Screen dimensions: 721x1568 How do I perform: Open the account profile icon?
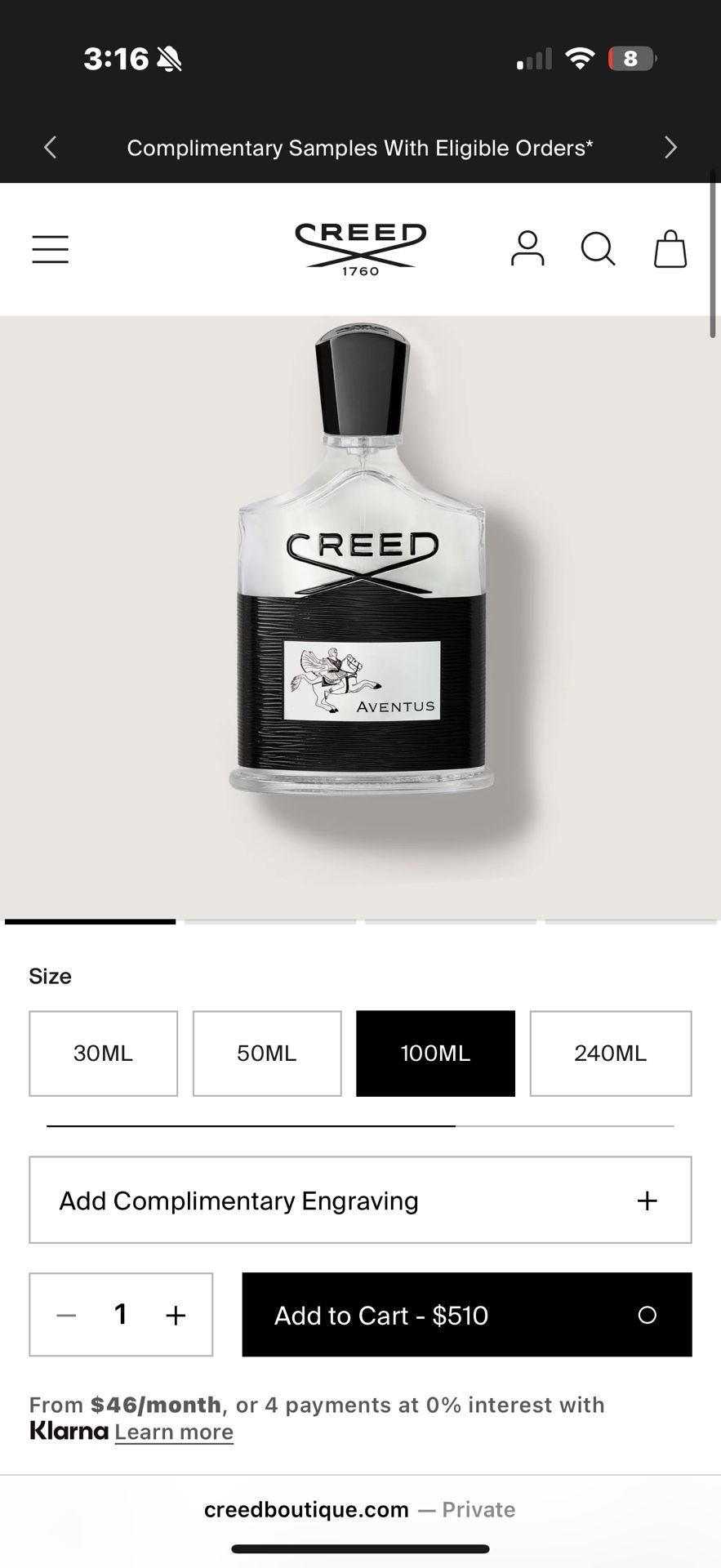[527, 249]
